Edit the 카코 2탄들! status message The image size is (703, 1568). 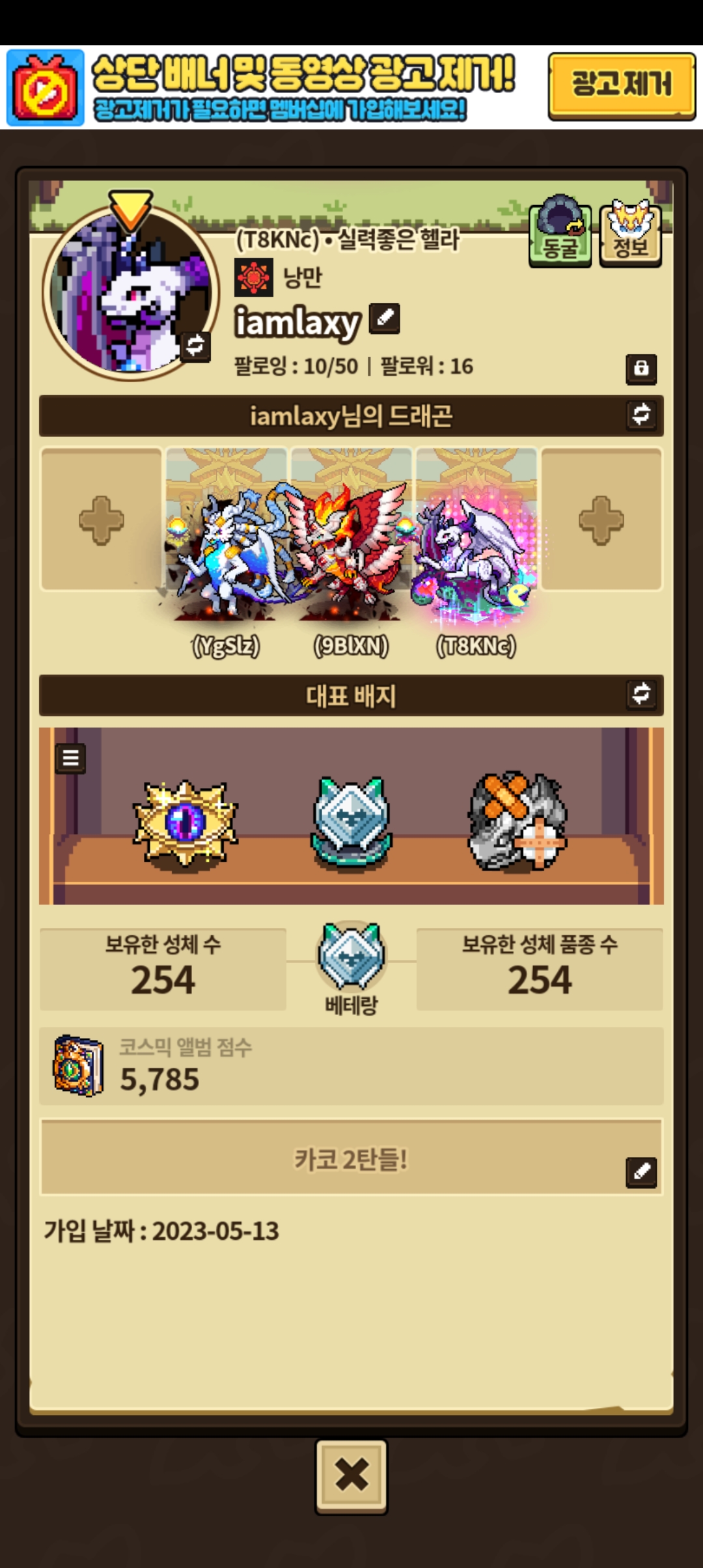pos(641,1172)
